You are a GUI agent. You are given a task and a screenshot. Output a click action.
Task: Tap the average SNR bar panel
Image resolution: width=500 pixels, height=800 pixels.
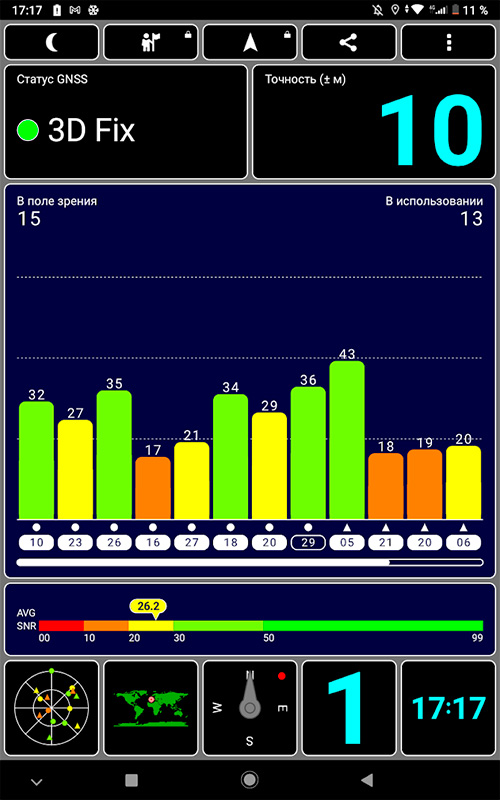tap(250, 619)
